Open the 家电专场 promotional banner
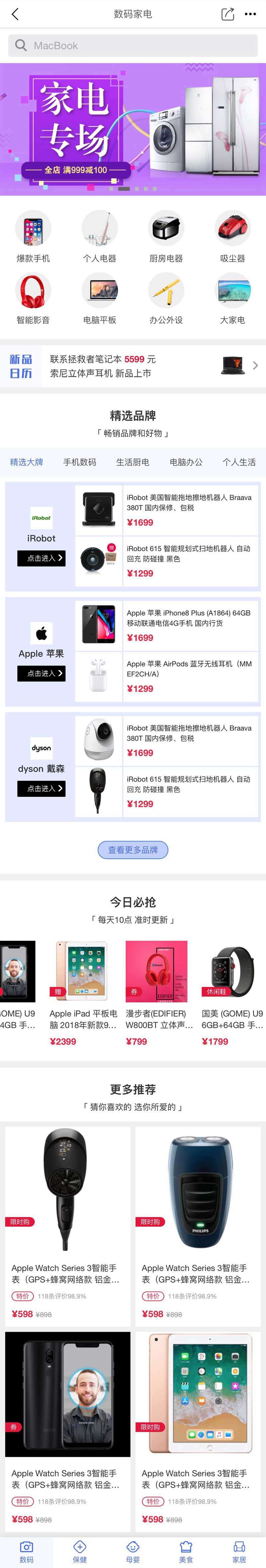 click(x=133, y=129)
